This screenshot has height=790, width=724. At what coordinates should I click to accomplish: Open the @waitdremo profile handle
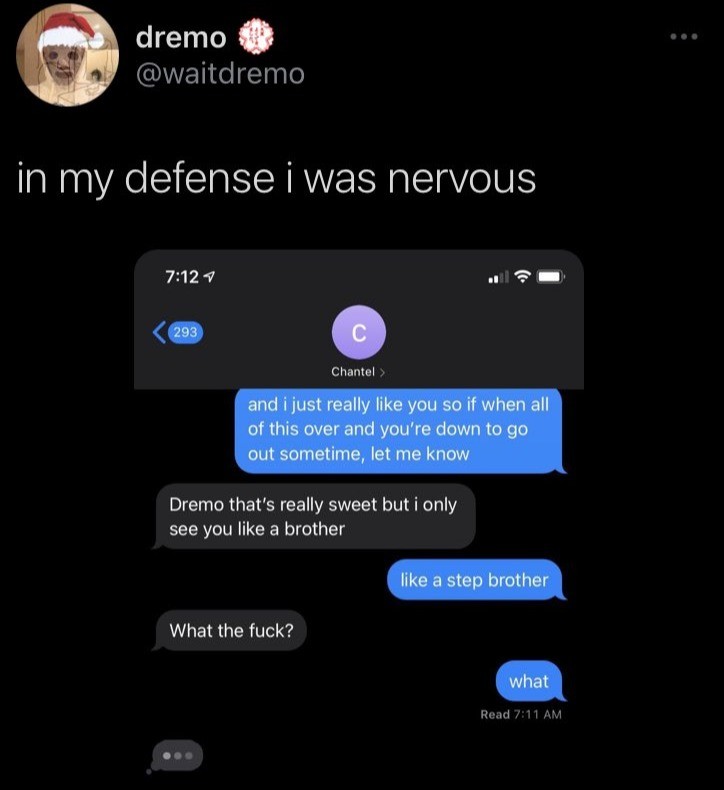pos(219,73)
